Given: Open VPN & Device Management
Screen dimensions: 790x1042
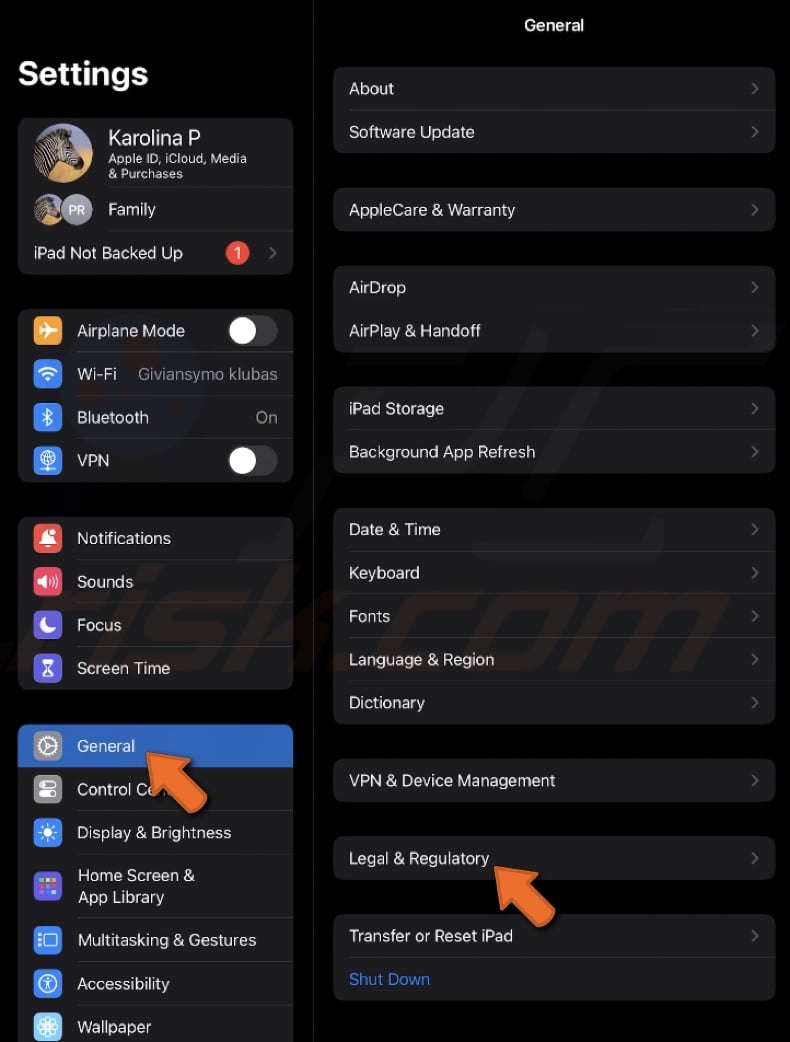Looking at the screenshot, I should pyautogui.click(x=553, y=780).
